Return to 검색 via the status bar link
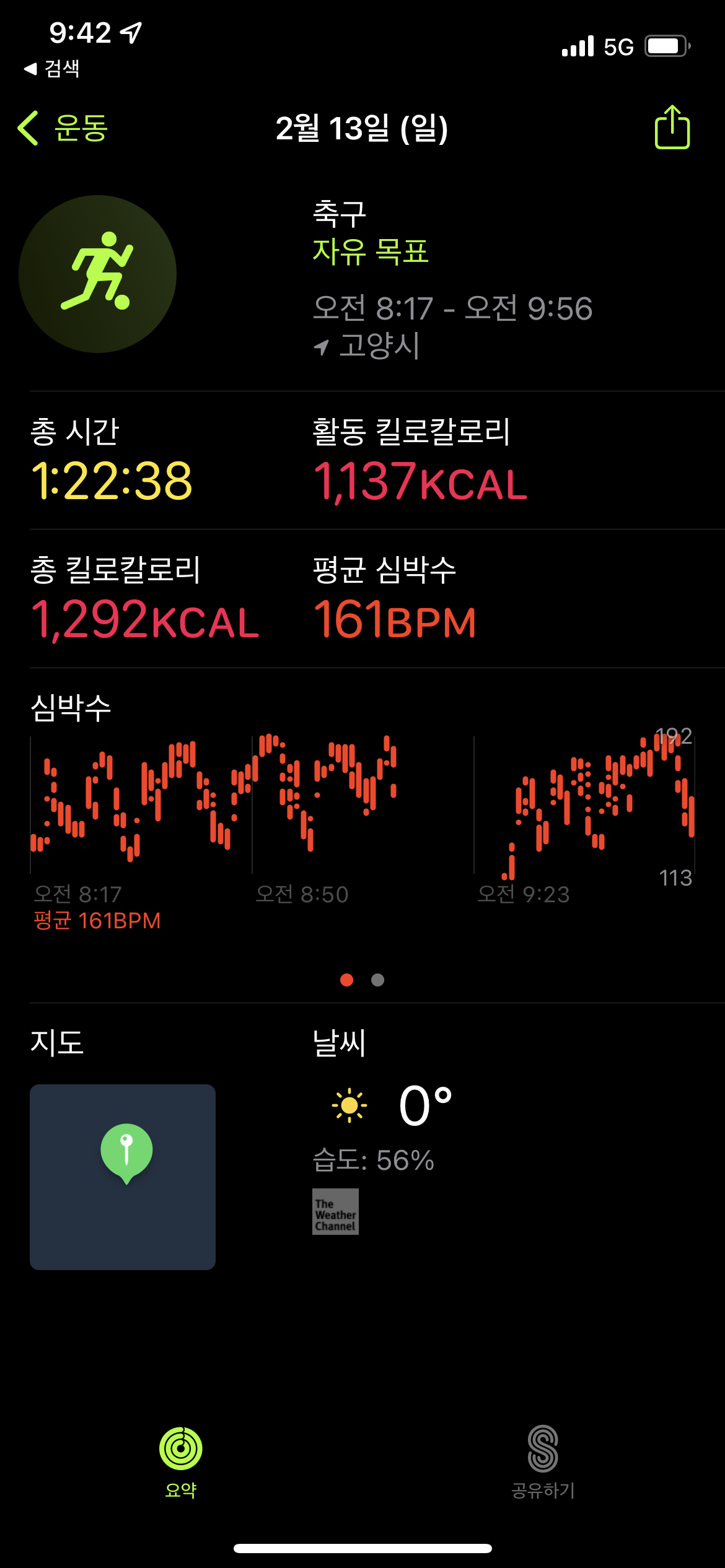This screenshot has height=1568, width=725. [x=51, y=68]
